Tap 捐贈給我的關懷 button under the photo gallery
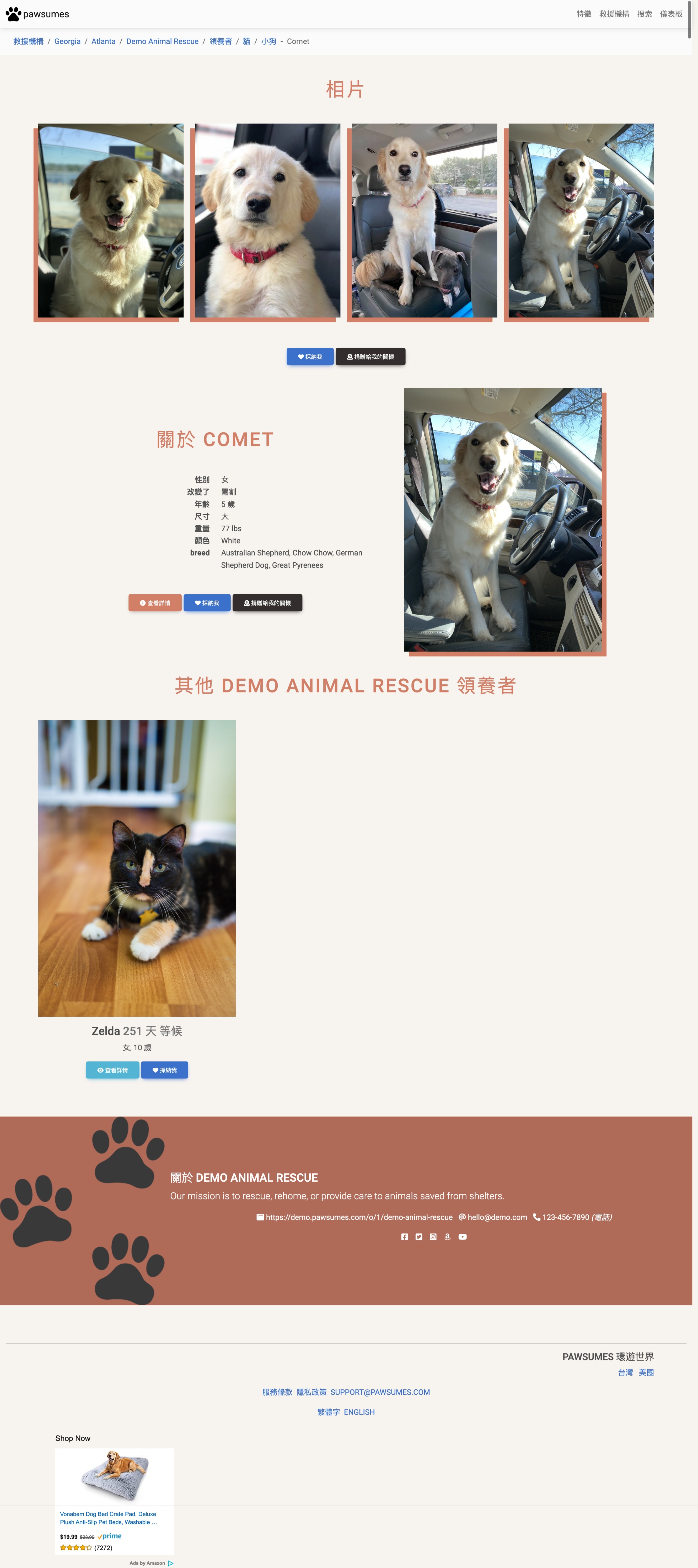 pyautogui.click(x=370, y=357)
